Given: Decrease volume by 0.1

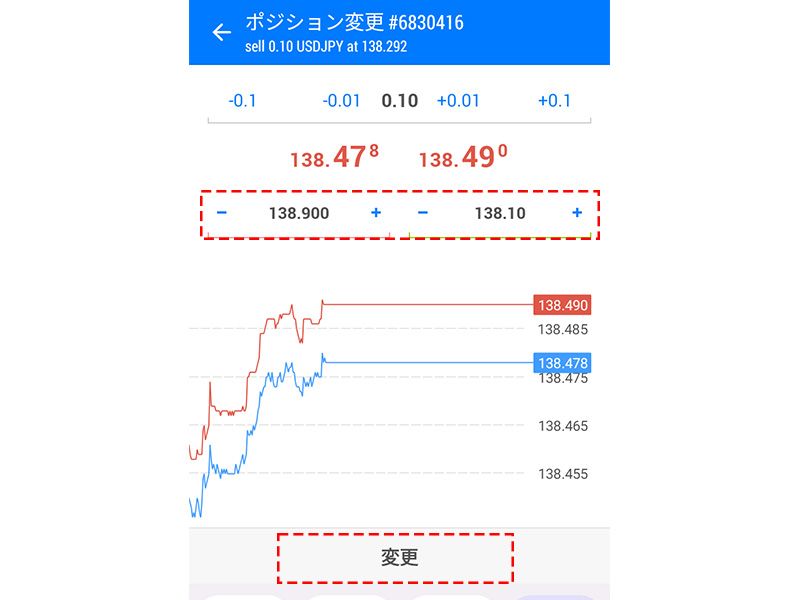Looking at the screenshot, I should coord(242,101).
